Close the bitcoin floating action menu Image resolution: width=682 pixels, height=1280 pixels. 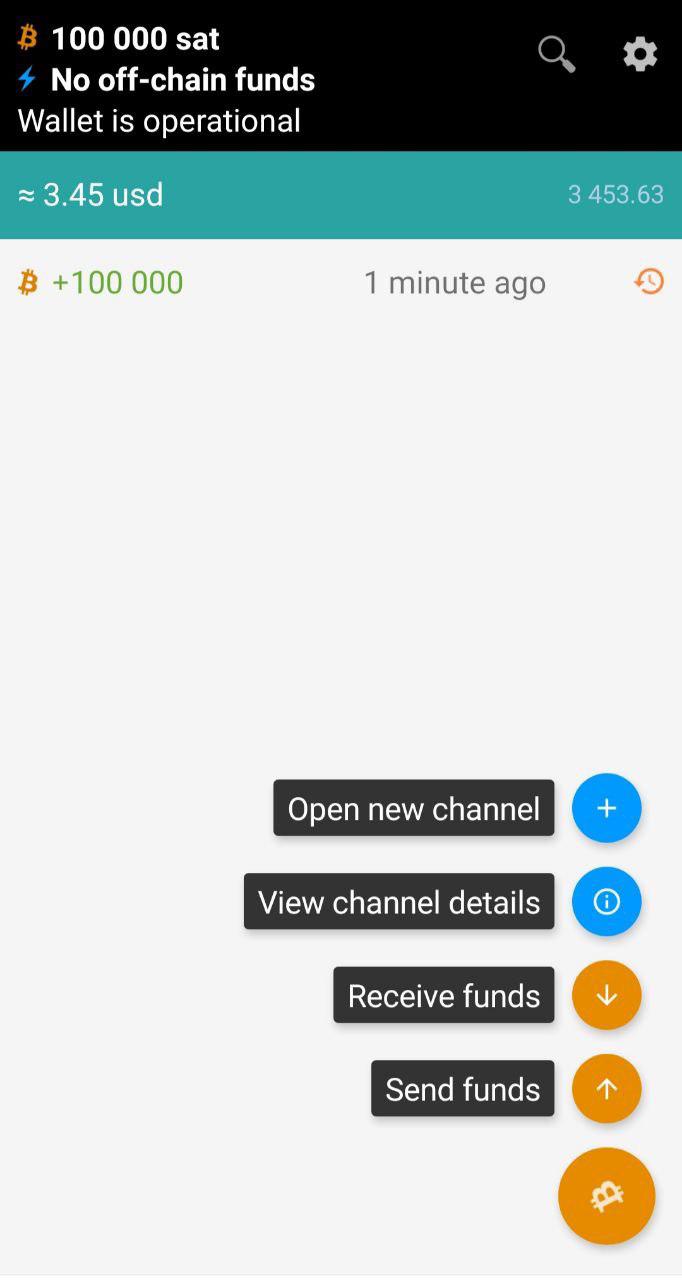point(606,1196)
